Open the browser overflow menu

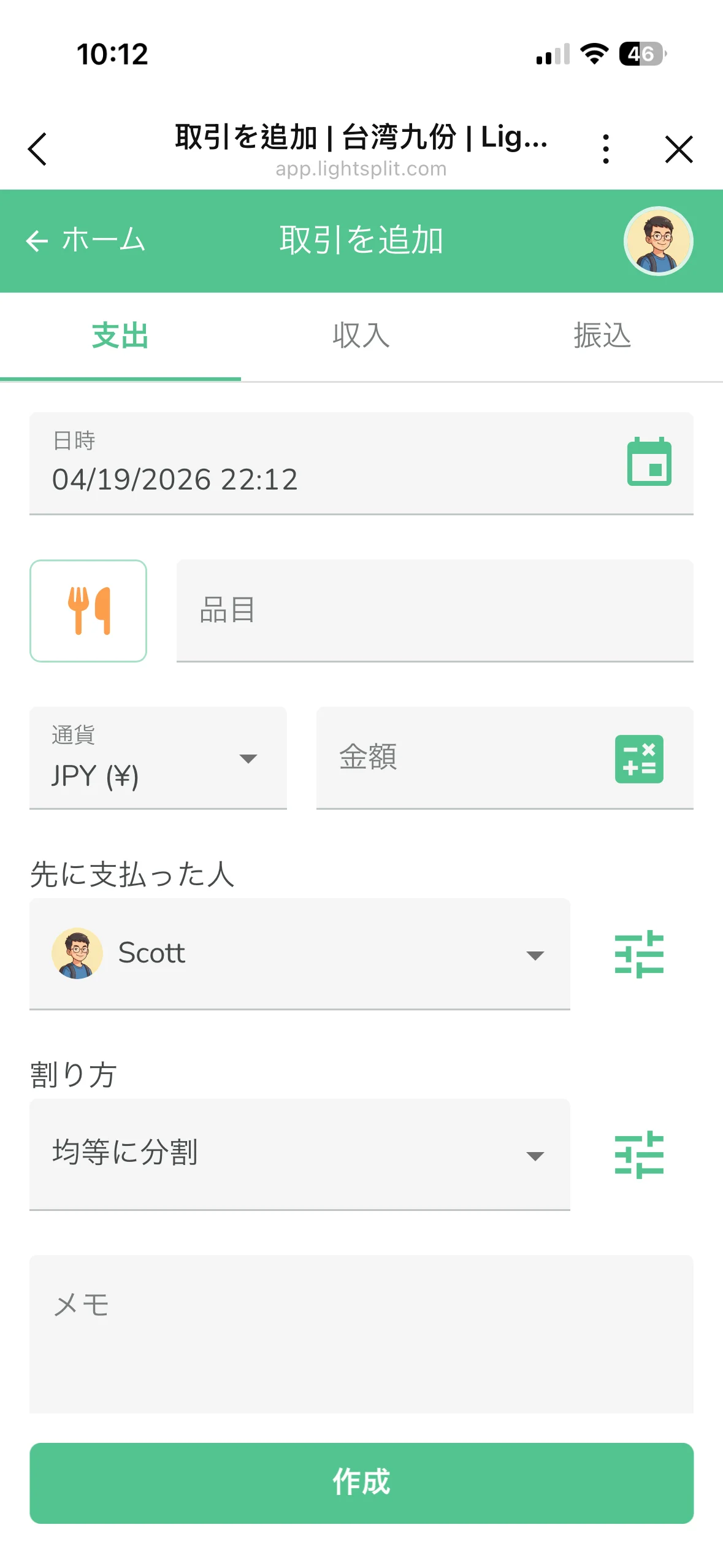click(605, 149)
